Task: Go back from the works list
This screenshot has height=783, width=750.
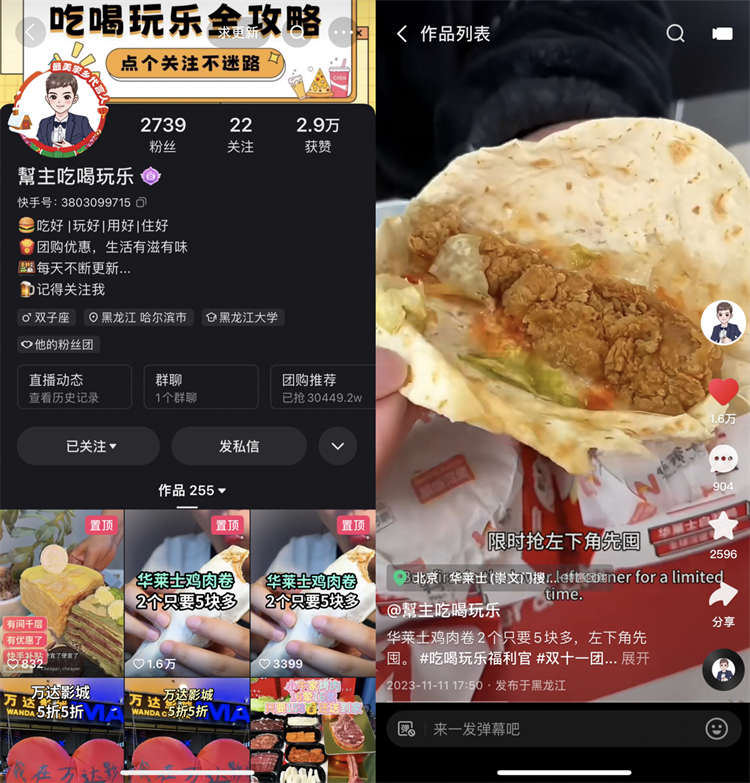Action: coord(402,34)
